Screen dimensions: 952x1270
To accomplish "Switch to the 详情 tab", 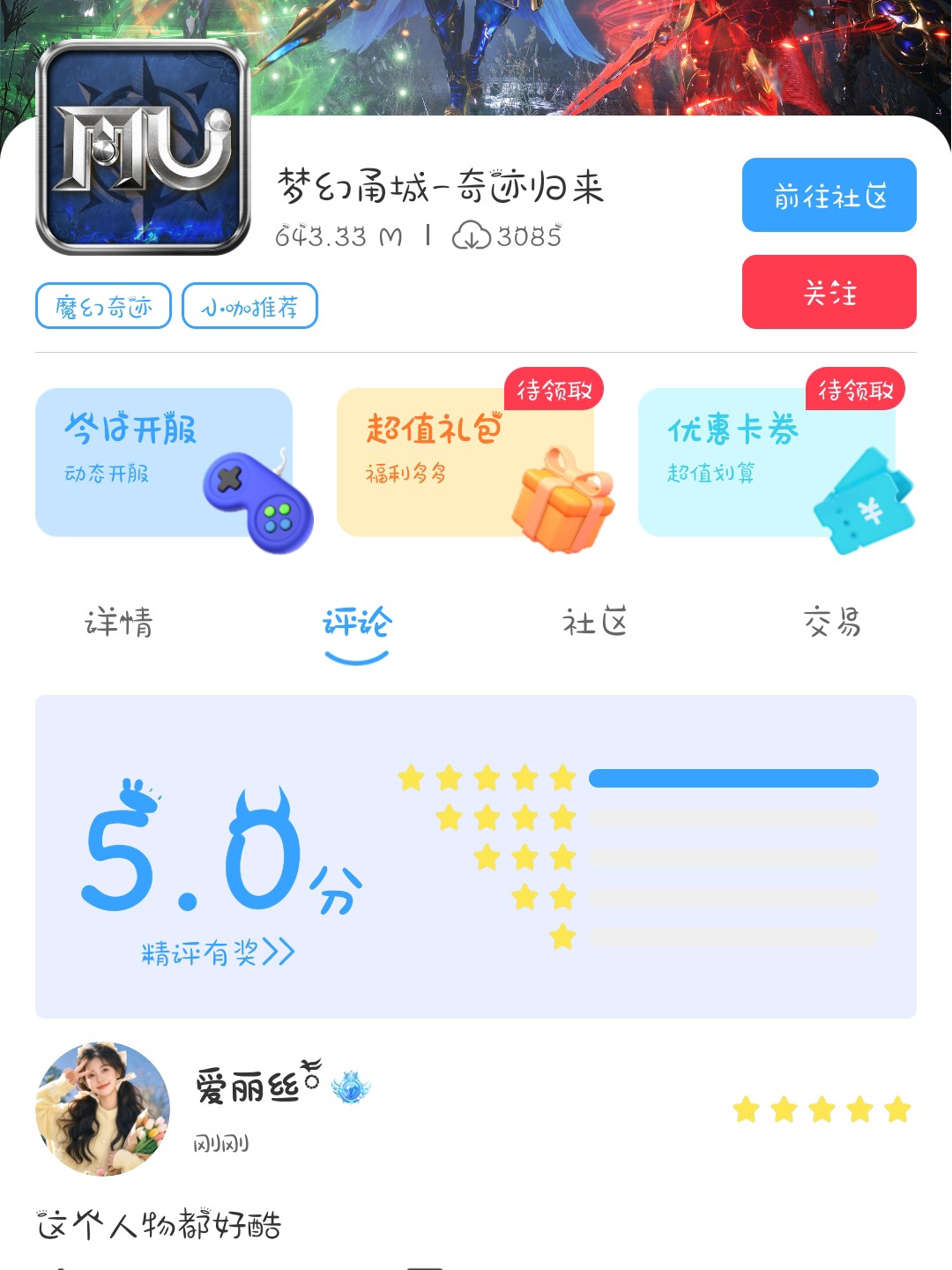I will point(119,623).
